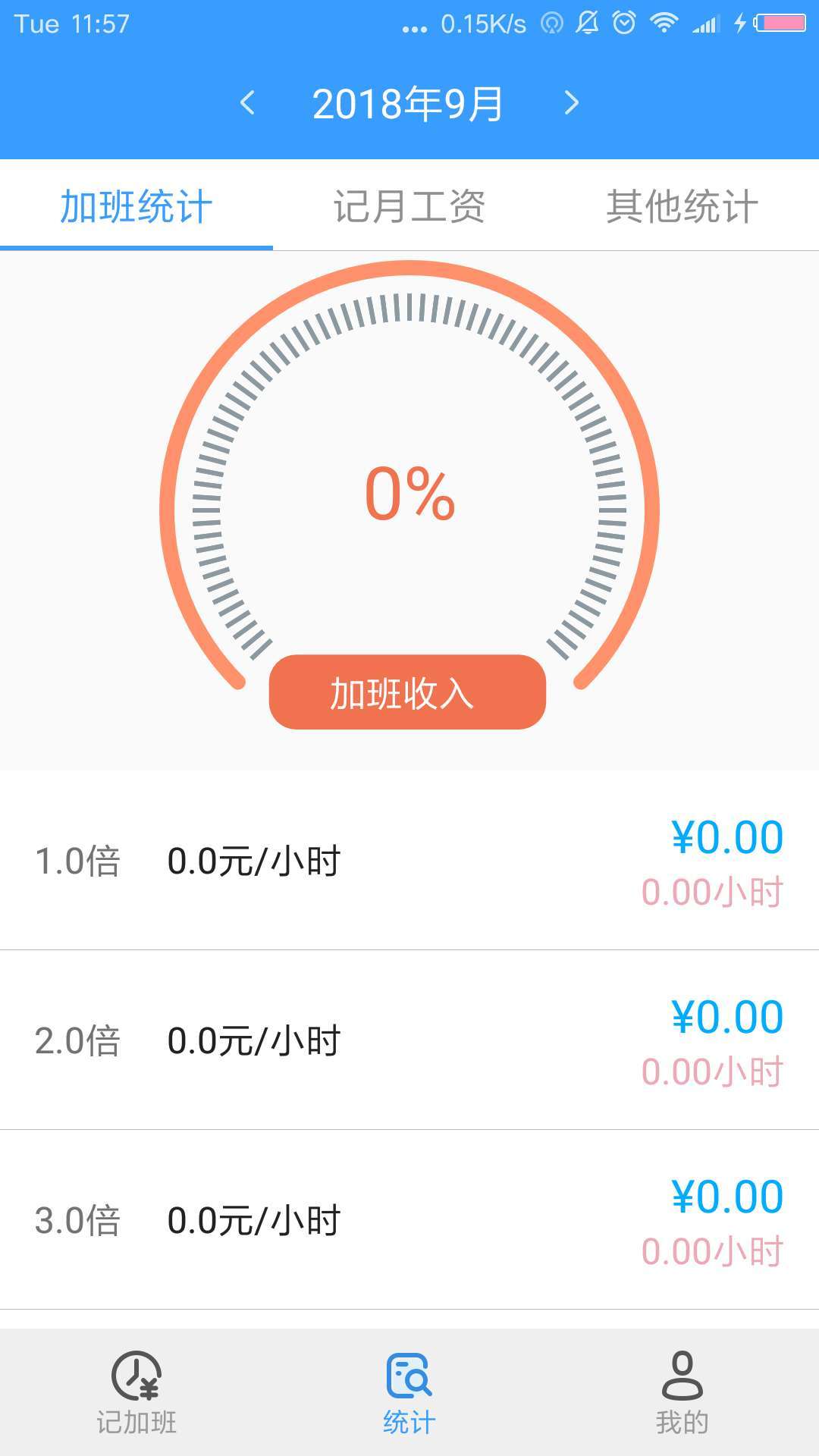Tap the 加班收入 button
This screenshot has height=1456, width=819.
(x=407, y=692)
